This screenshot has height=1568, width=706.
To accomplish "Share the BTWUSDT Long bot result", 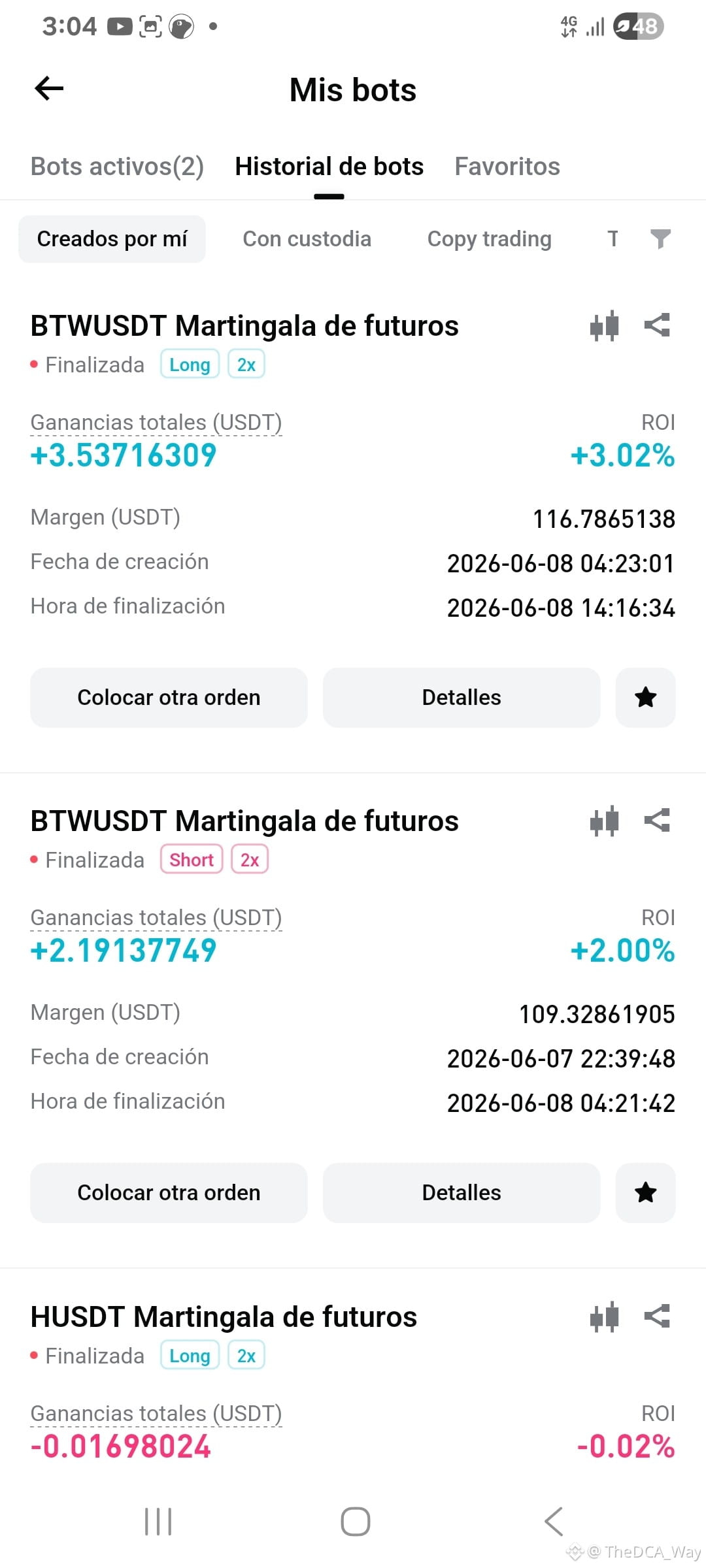I will coord(657,325).
